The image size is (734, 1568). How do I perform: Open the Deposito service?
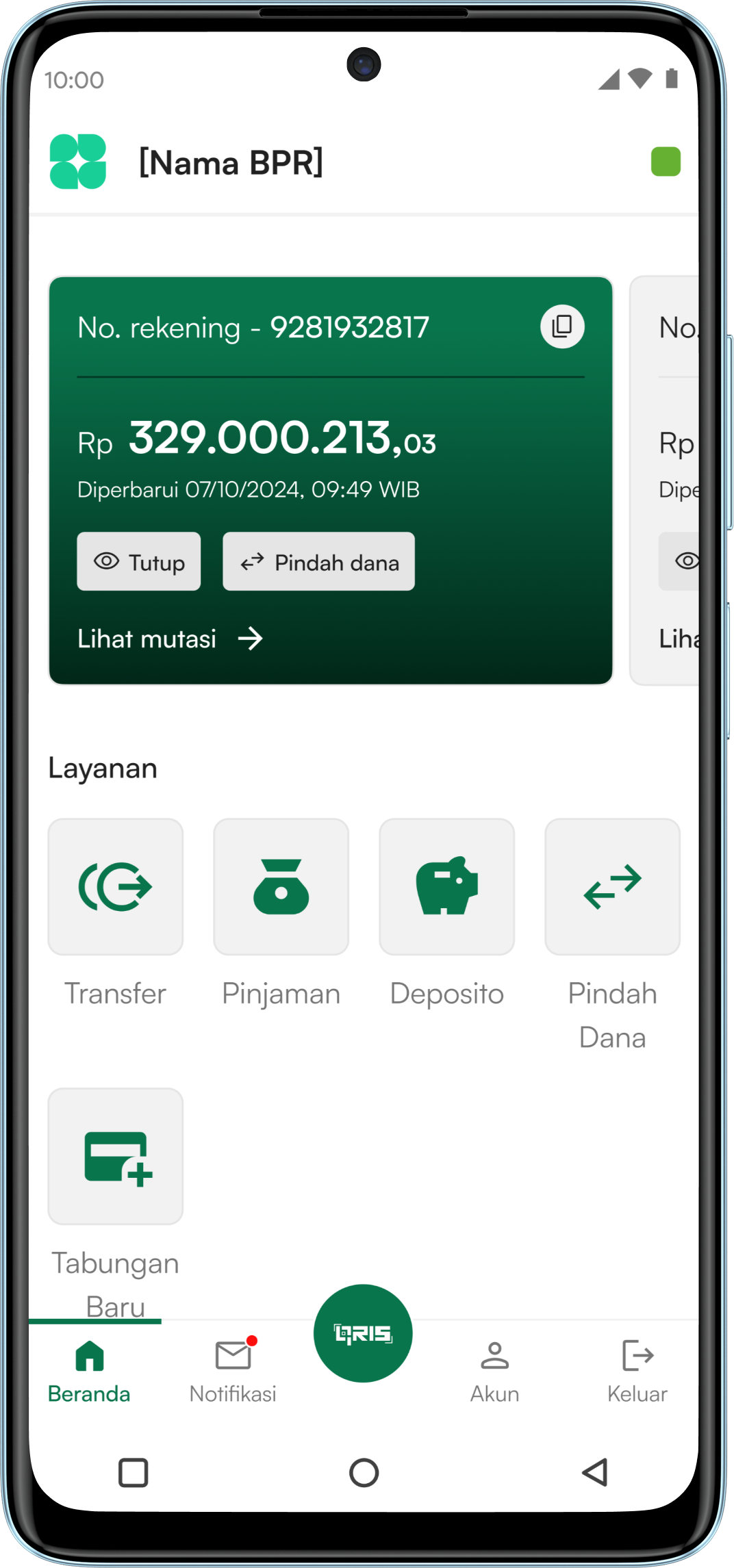click(446, 886)
